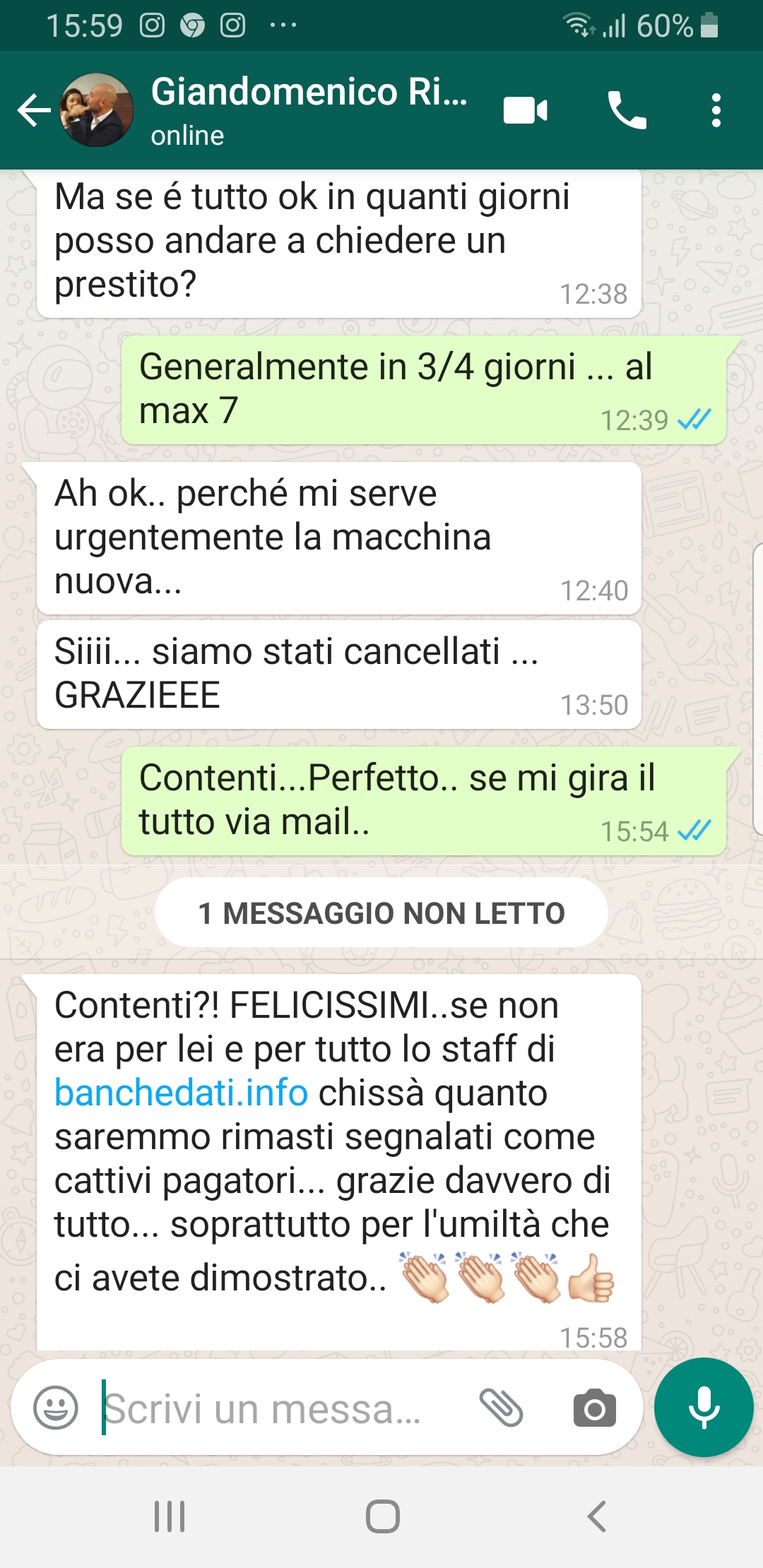The image size is (763, 1568).
Task: Attach a file with the paperclip
Action: click(x=501, y=1408)
